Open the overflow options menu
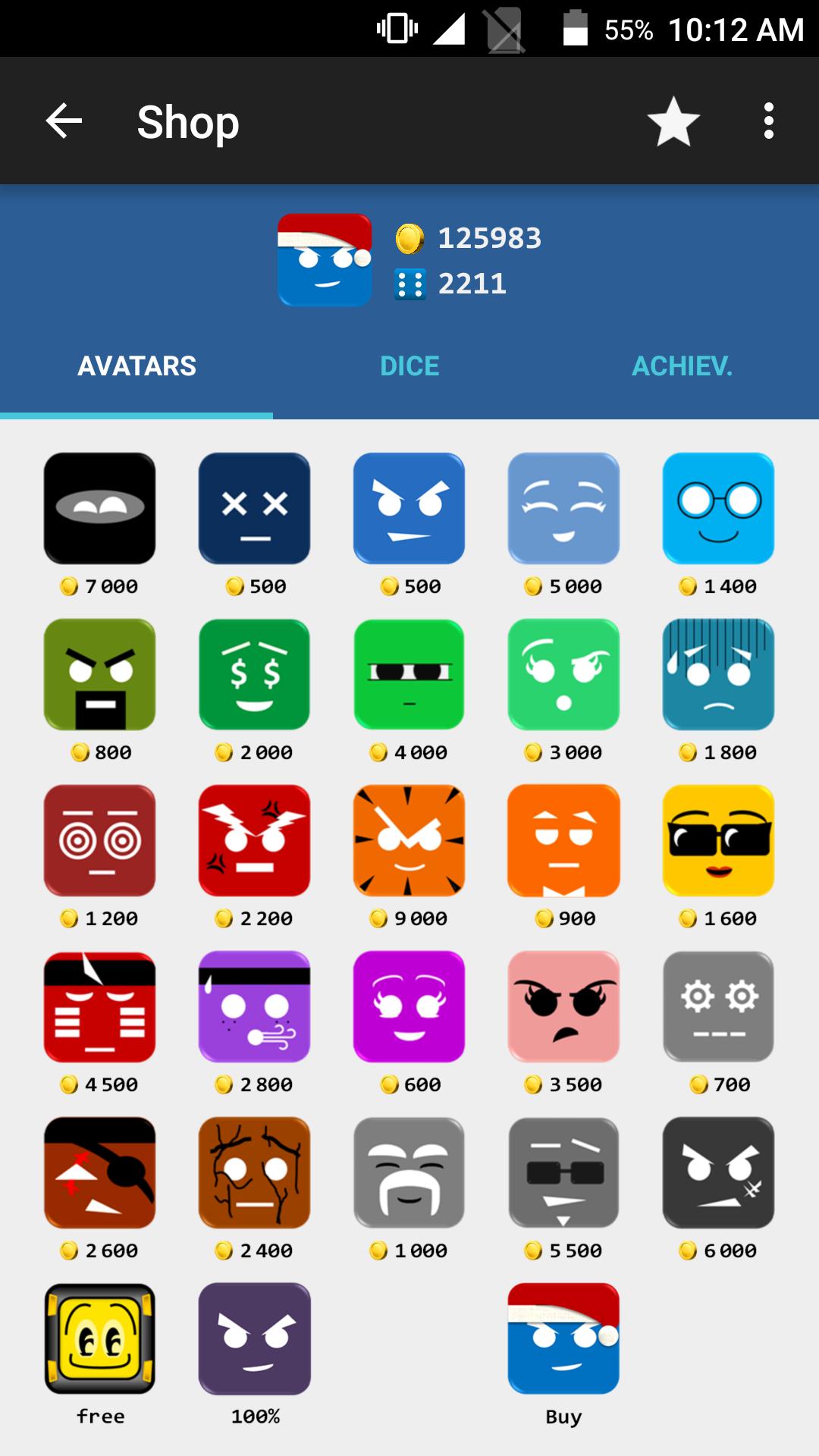819x1456 pixels. coord(768,120)
